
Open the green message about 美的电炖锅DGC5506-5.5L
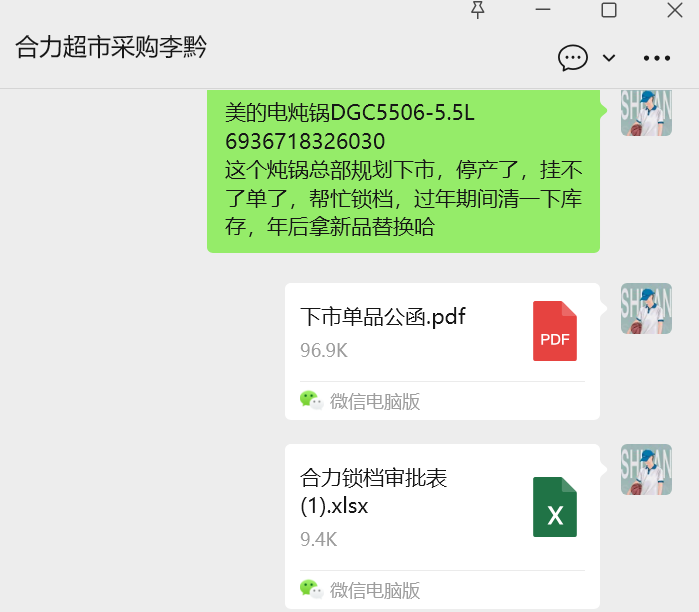pos(403,170)
